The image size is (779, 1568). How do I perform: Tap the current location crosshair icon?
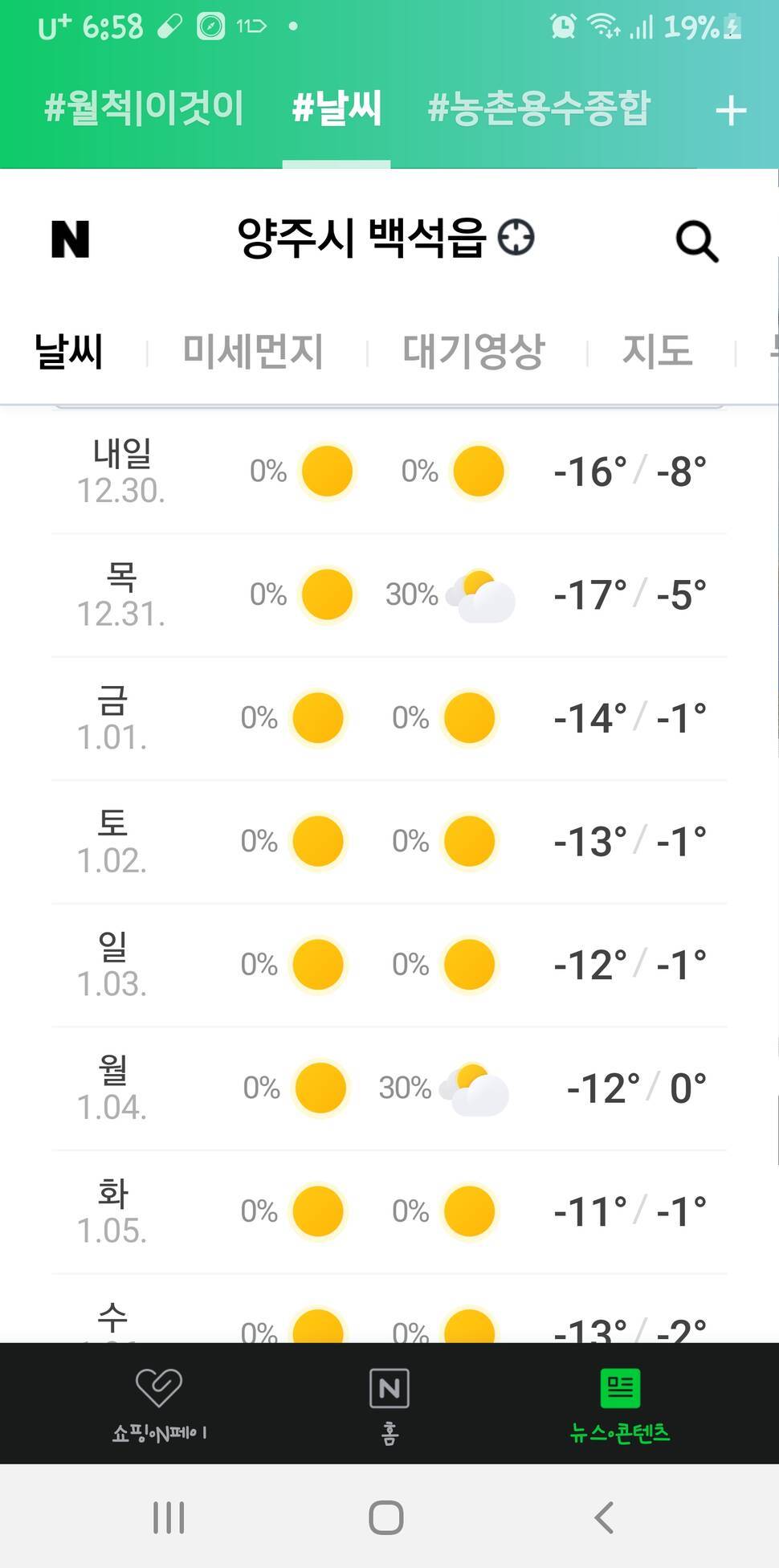coord(516,238)
